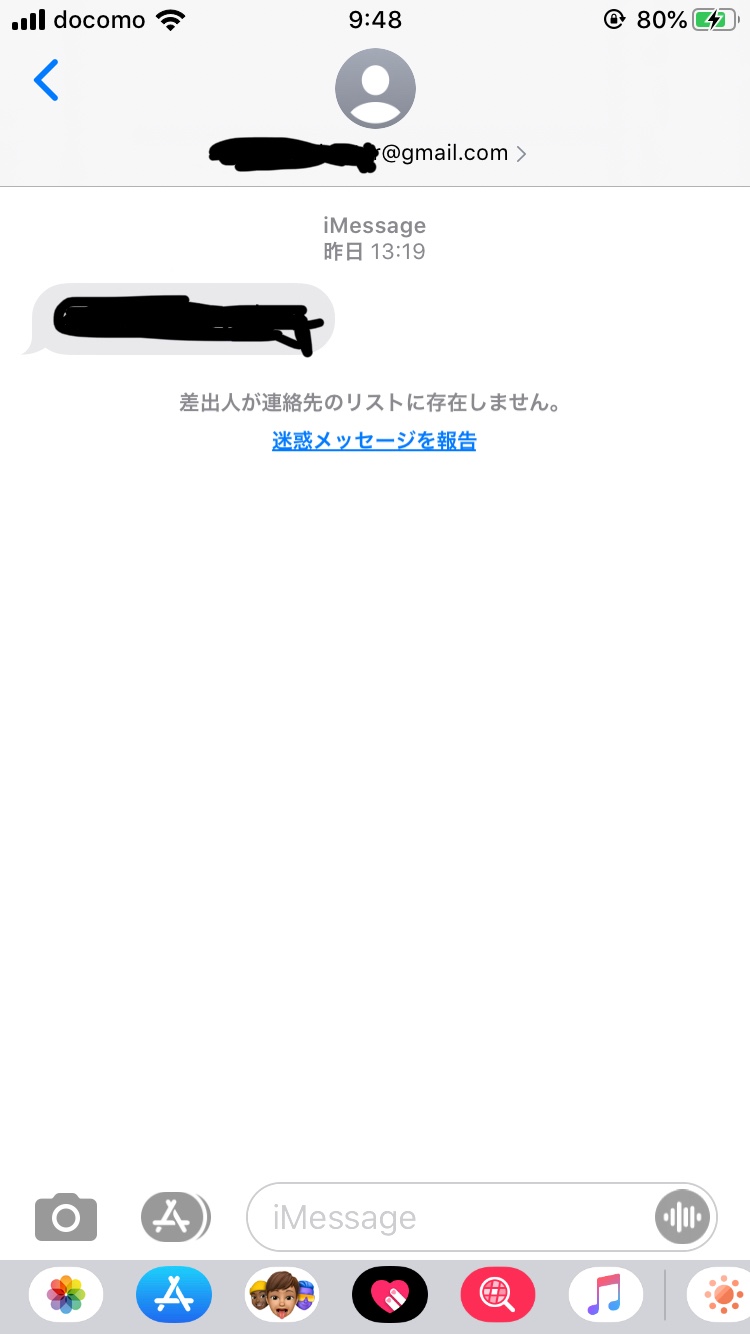
Task: Record an audio message
Action: (684, 1217)
